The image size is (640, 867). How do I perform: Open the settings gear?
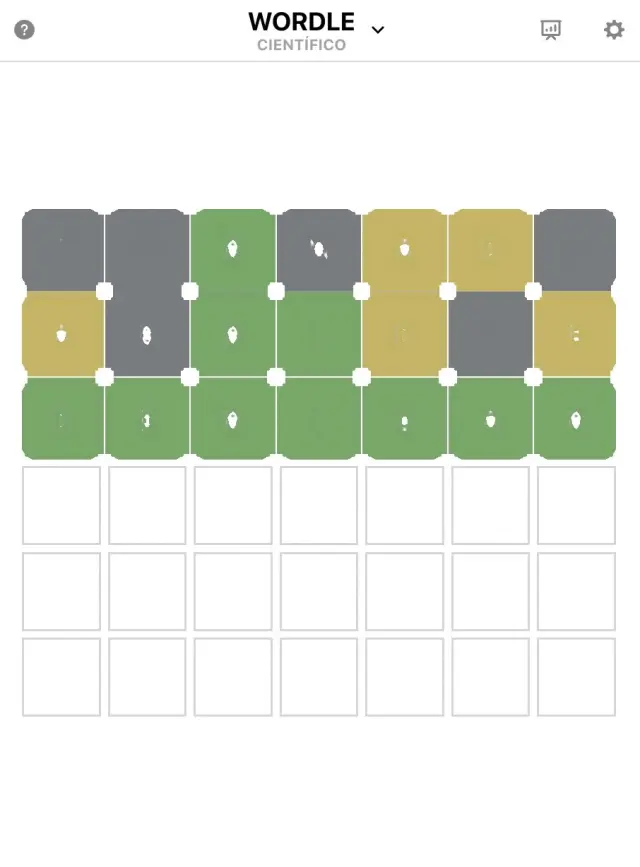[x=614, y=30]
